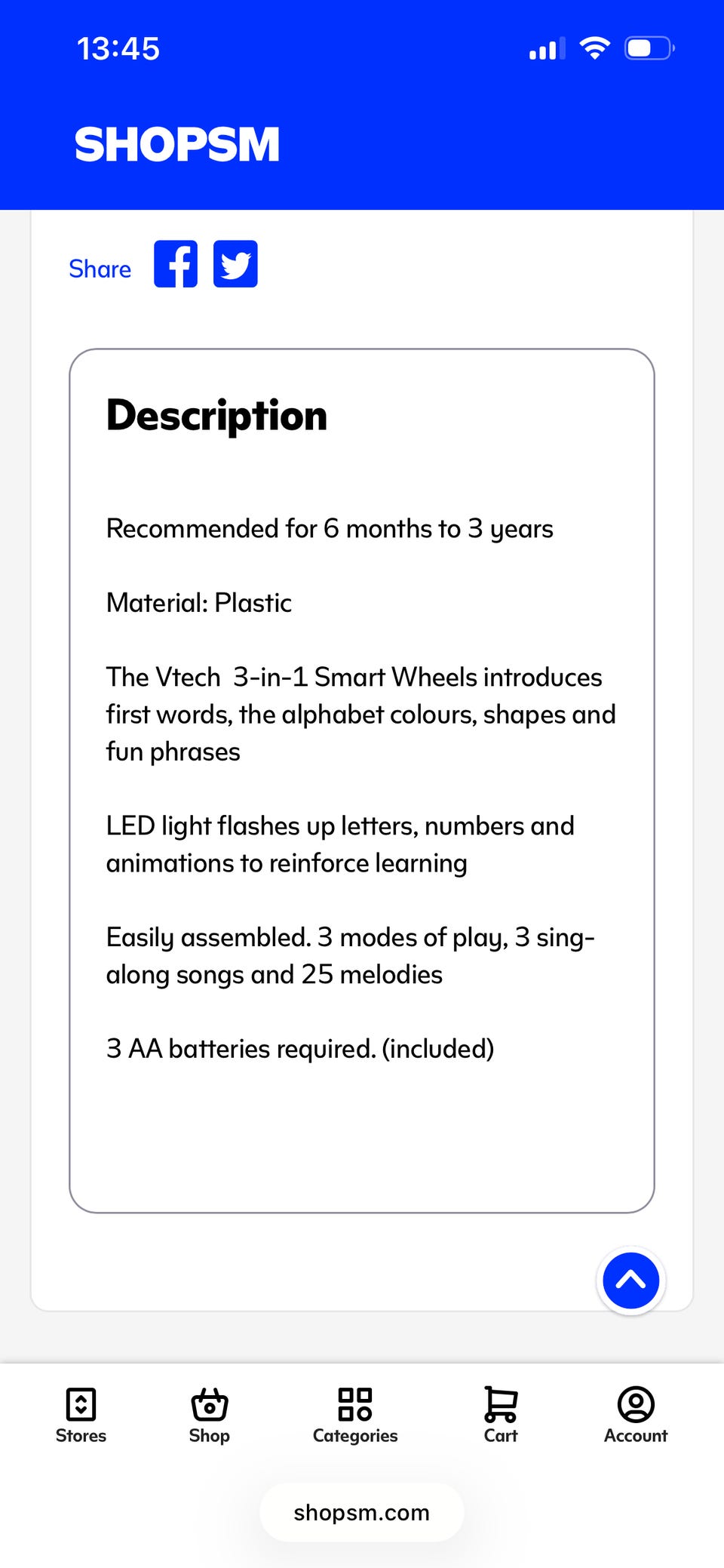This screenshot has width=724, height=1568.
Task: Share this product on Twitter
Action: click(x=235, y=264)
